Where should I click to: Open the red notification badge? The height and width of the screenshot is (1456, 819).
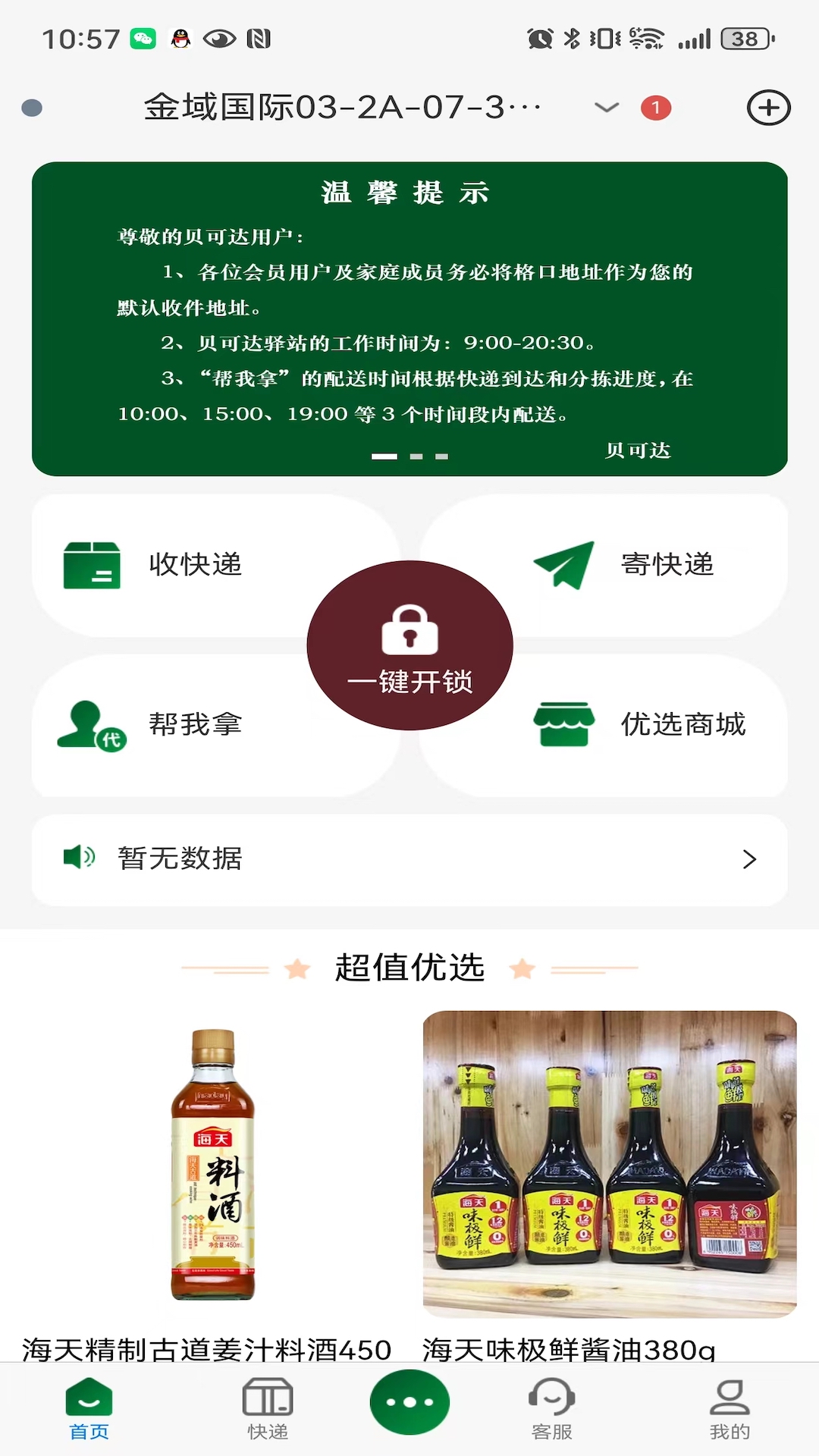tap(656, 108)
